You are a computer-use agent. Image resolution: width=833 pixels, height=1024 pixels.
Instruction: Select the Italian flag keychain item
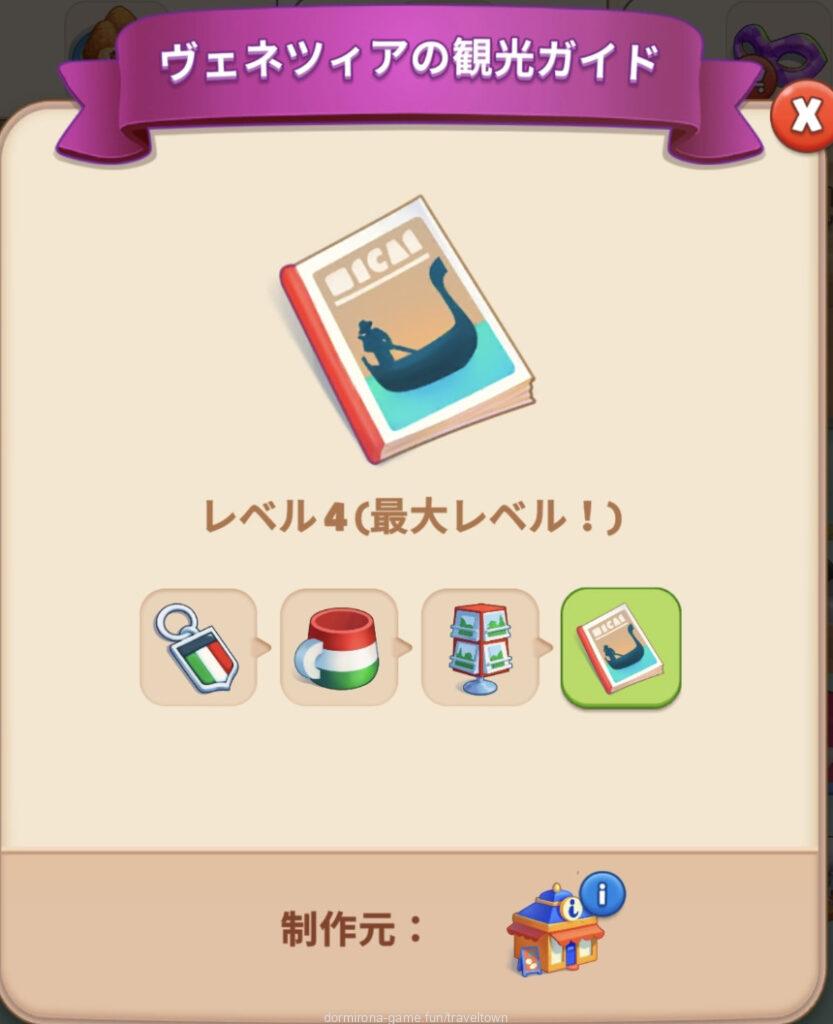[197, 647]
